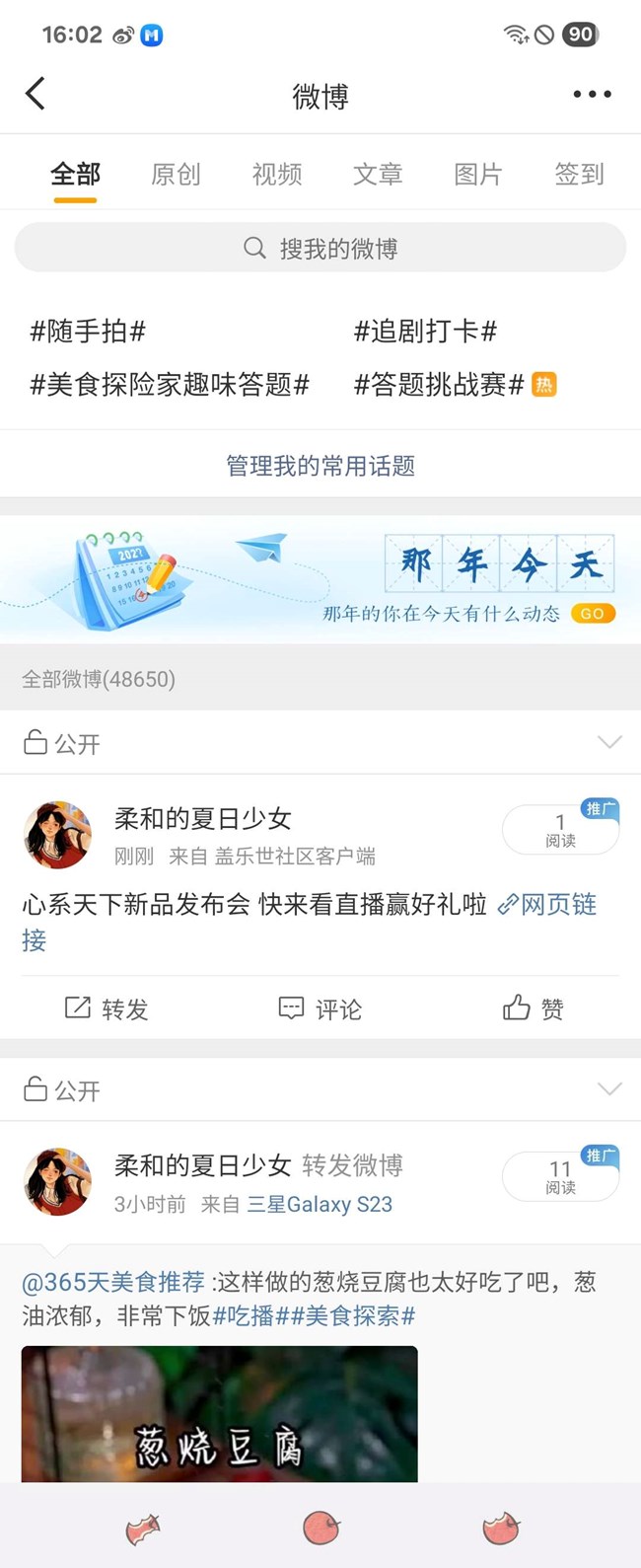Open the #美食探险家趣味答题# topic
The image size is (641, 1568).
point(170,384)
